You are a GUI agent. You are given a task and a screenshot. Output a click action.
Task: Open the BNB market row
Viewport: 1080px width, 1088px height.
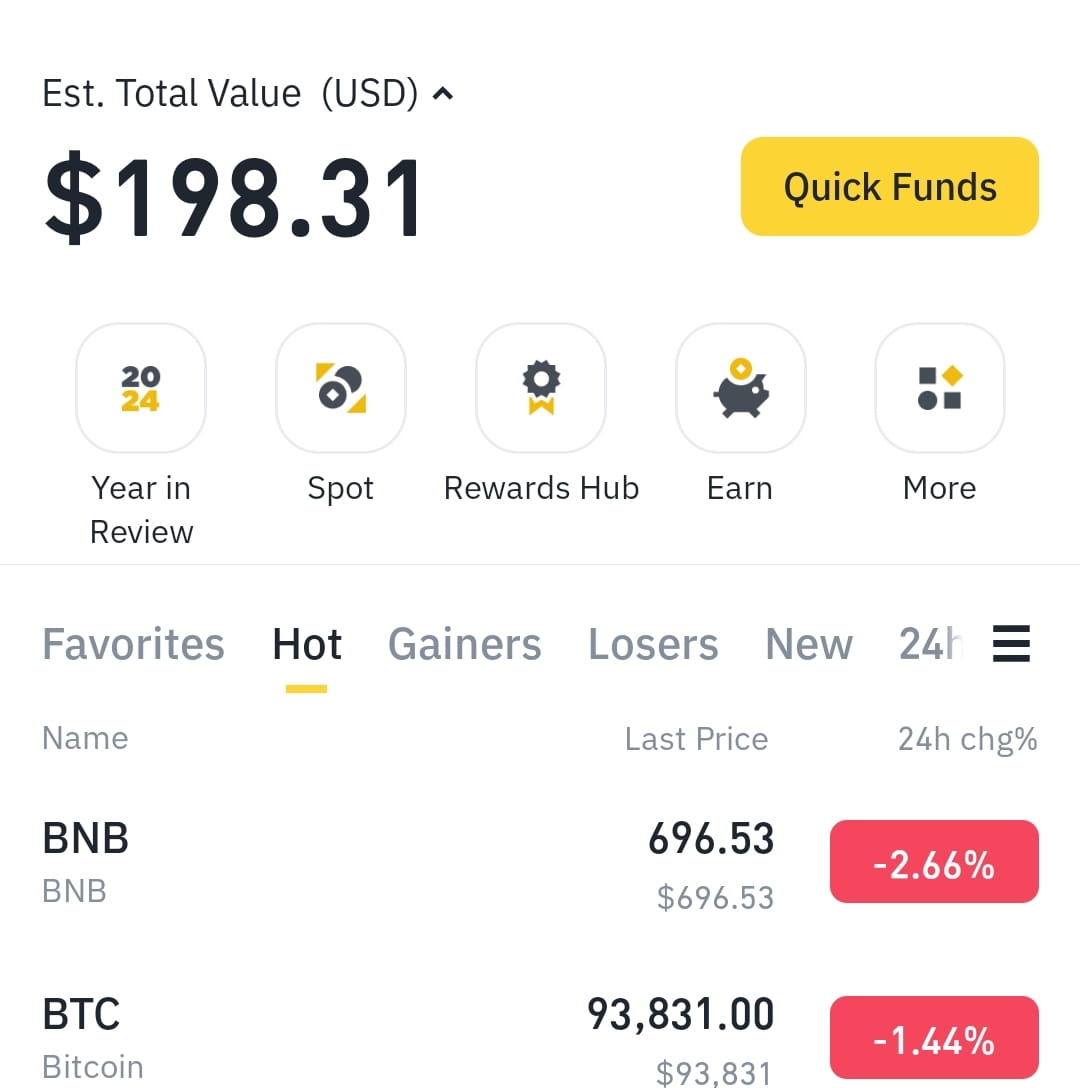pyautogui.click(x=540, y=863)
